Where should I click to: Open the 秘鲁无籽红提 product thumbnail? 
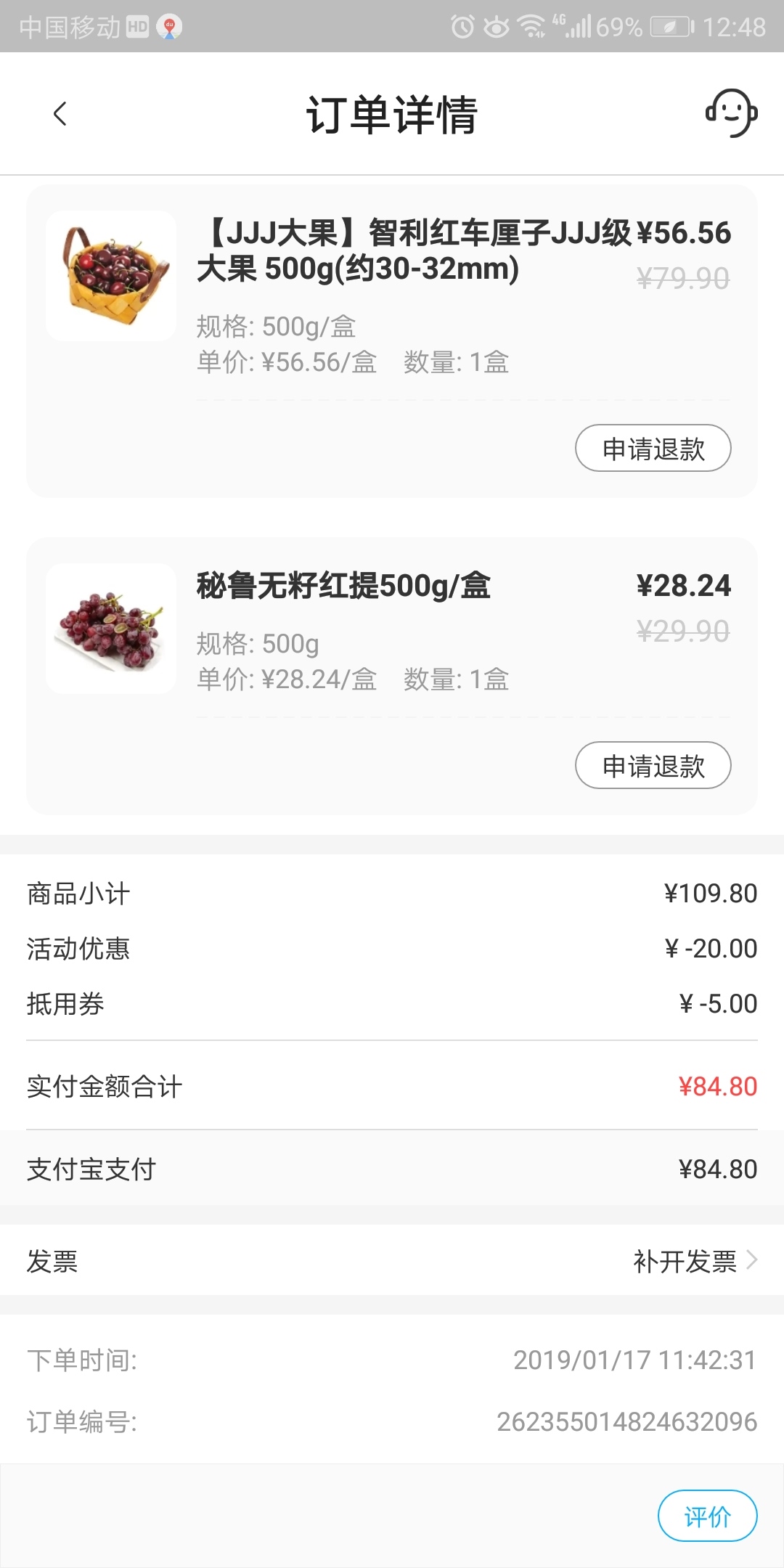[x=111, y=629]
